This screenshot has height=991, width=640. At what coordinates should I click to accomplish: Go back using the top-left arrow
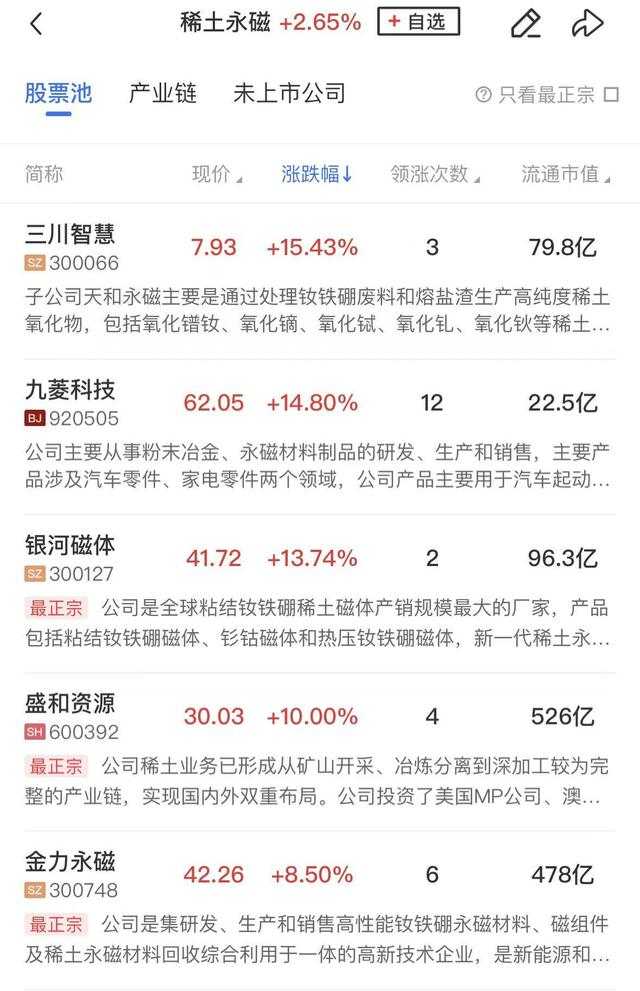(37, 24)
